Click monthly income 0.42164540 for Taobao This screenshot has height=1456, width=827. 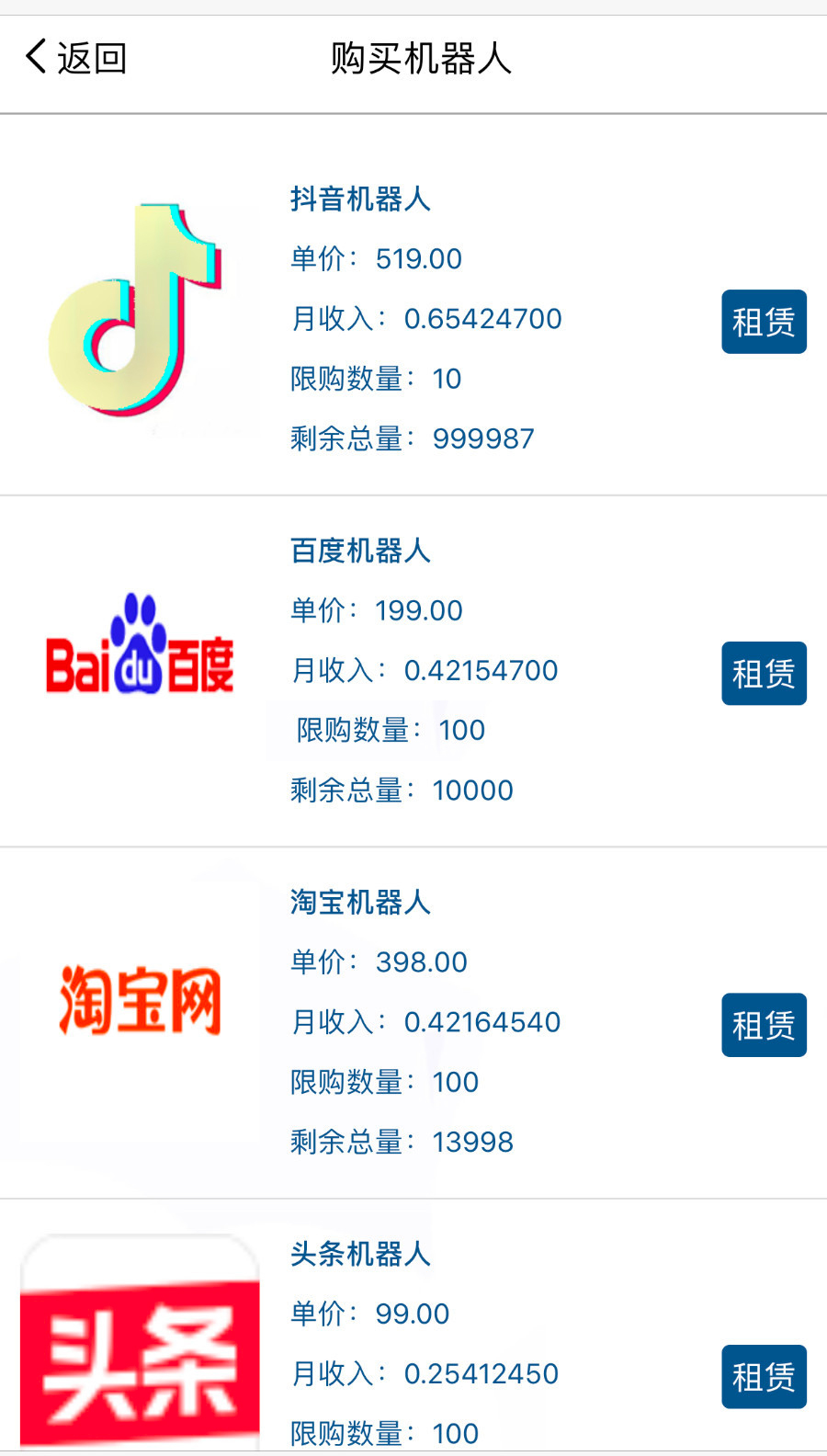tap(481, 1022)
